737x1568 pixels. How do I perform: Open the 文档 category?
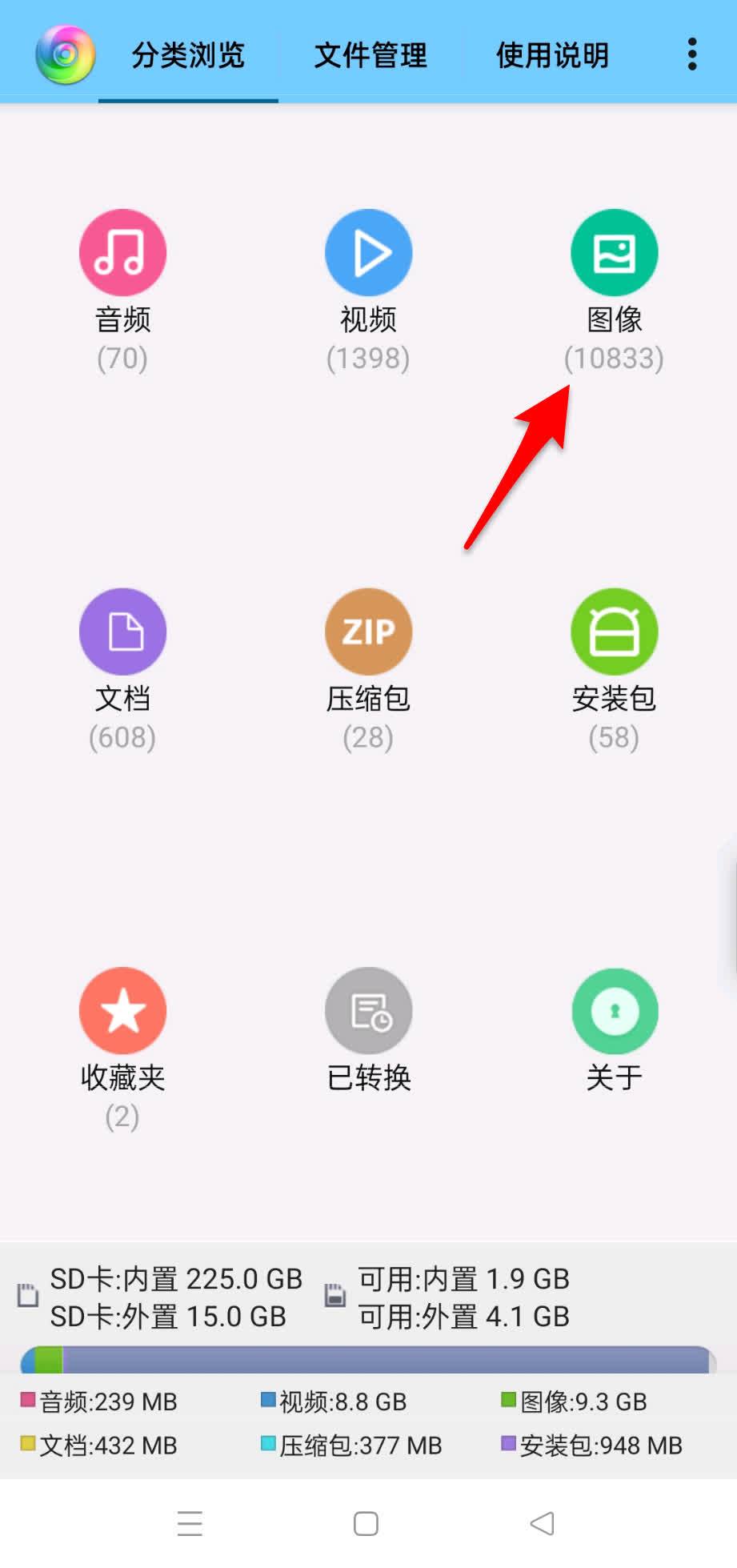pos(122,632)
